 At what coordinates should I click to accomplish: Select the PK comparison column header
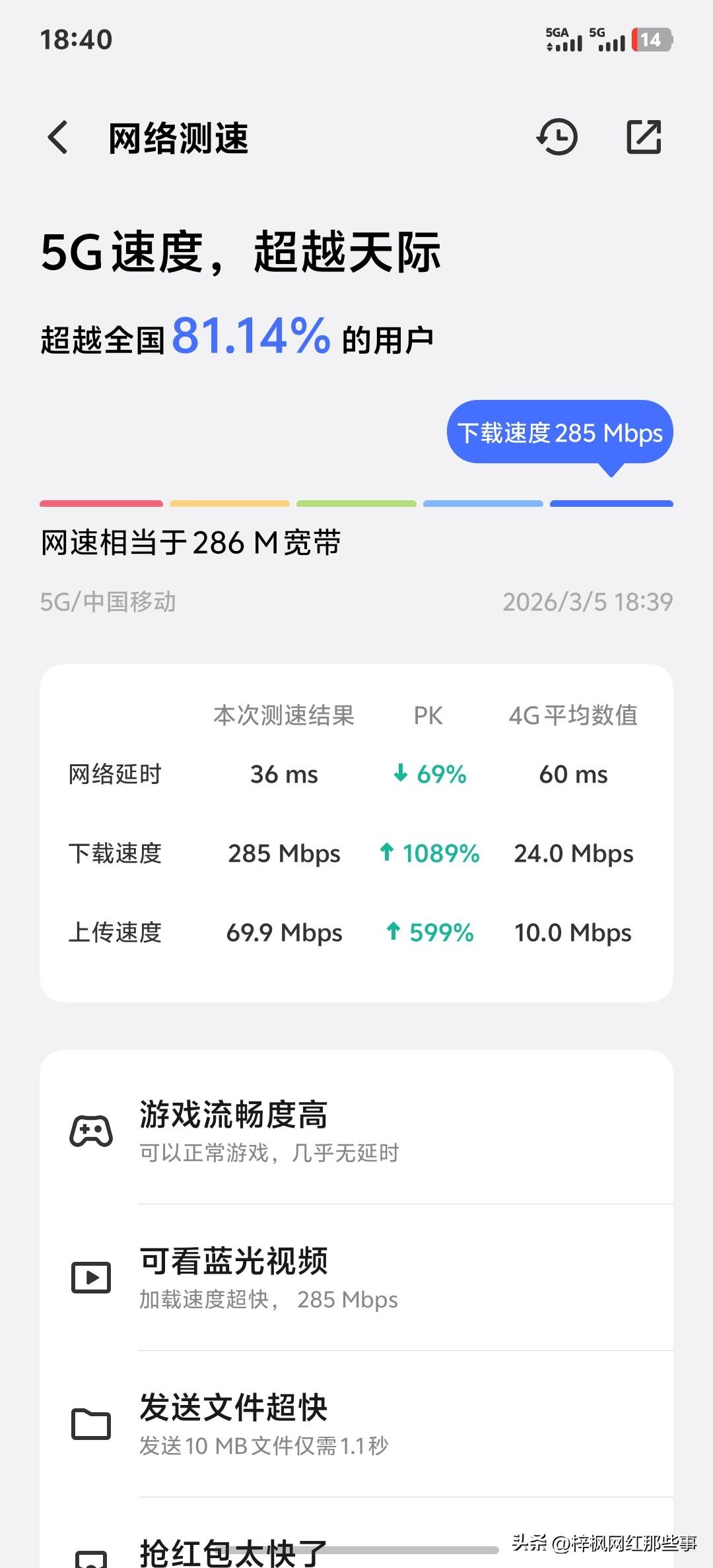click(x=428, y=715)
